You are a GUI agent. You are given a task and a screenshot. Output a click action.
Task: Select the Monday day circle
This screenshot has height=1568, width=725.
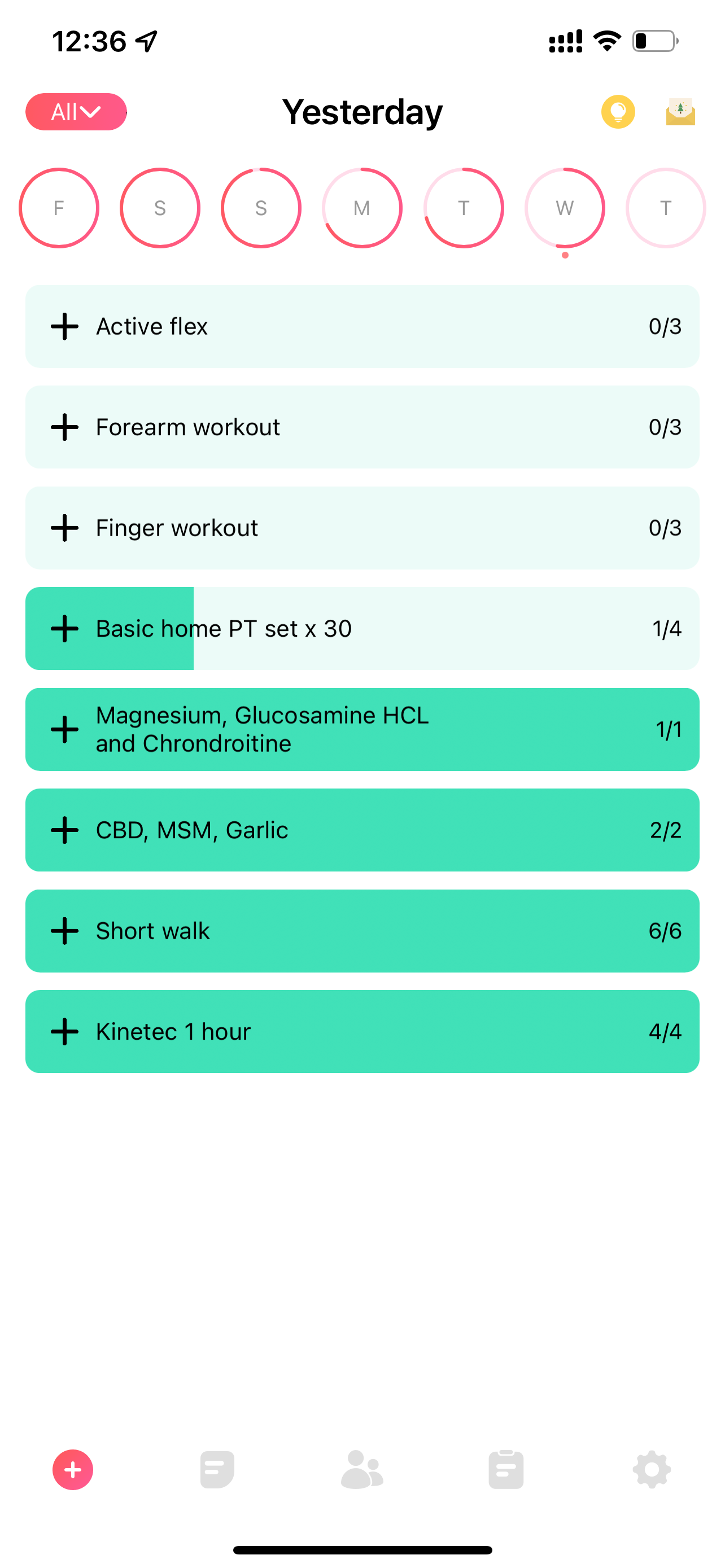pos(362,208)
